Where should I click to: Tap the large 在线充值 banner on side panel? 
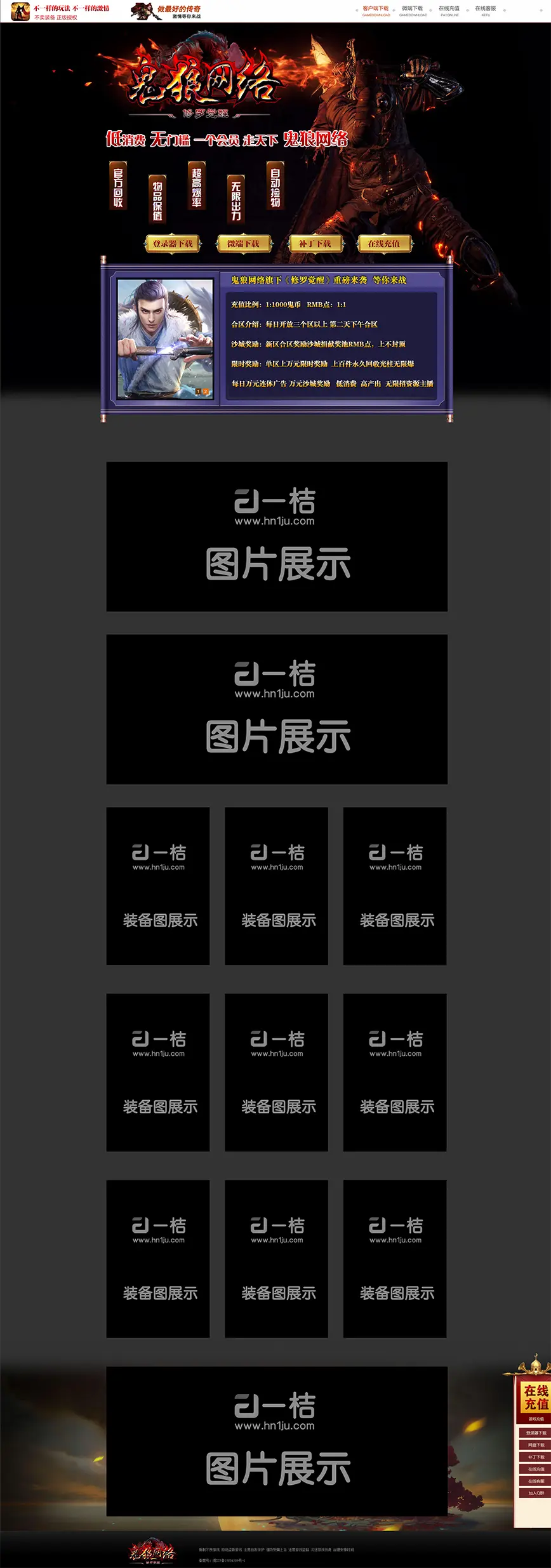coord(536,1397)
